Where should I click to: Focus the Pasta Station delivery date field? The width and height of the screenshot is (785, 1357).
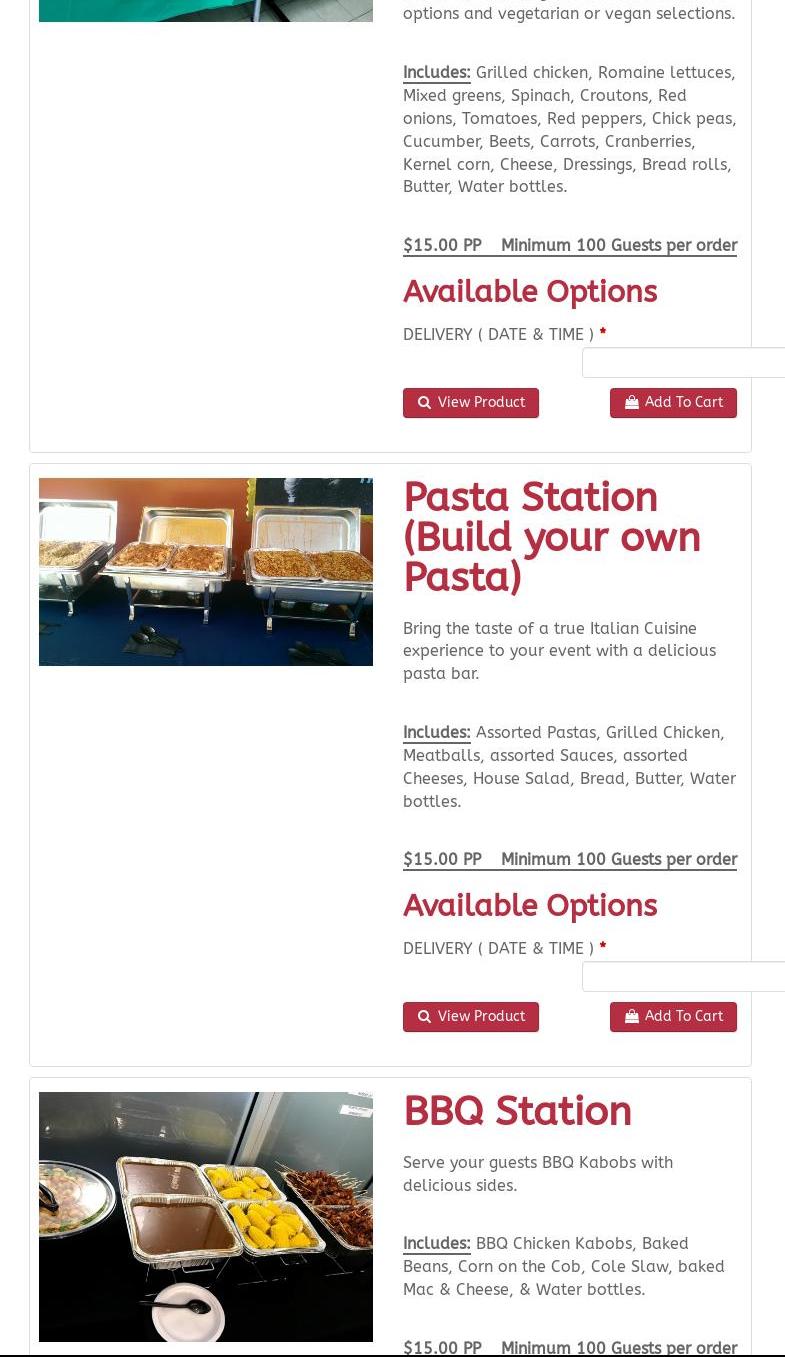pos(683,976)
